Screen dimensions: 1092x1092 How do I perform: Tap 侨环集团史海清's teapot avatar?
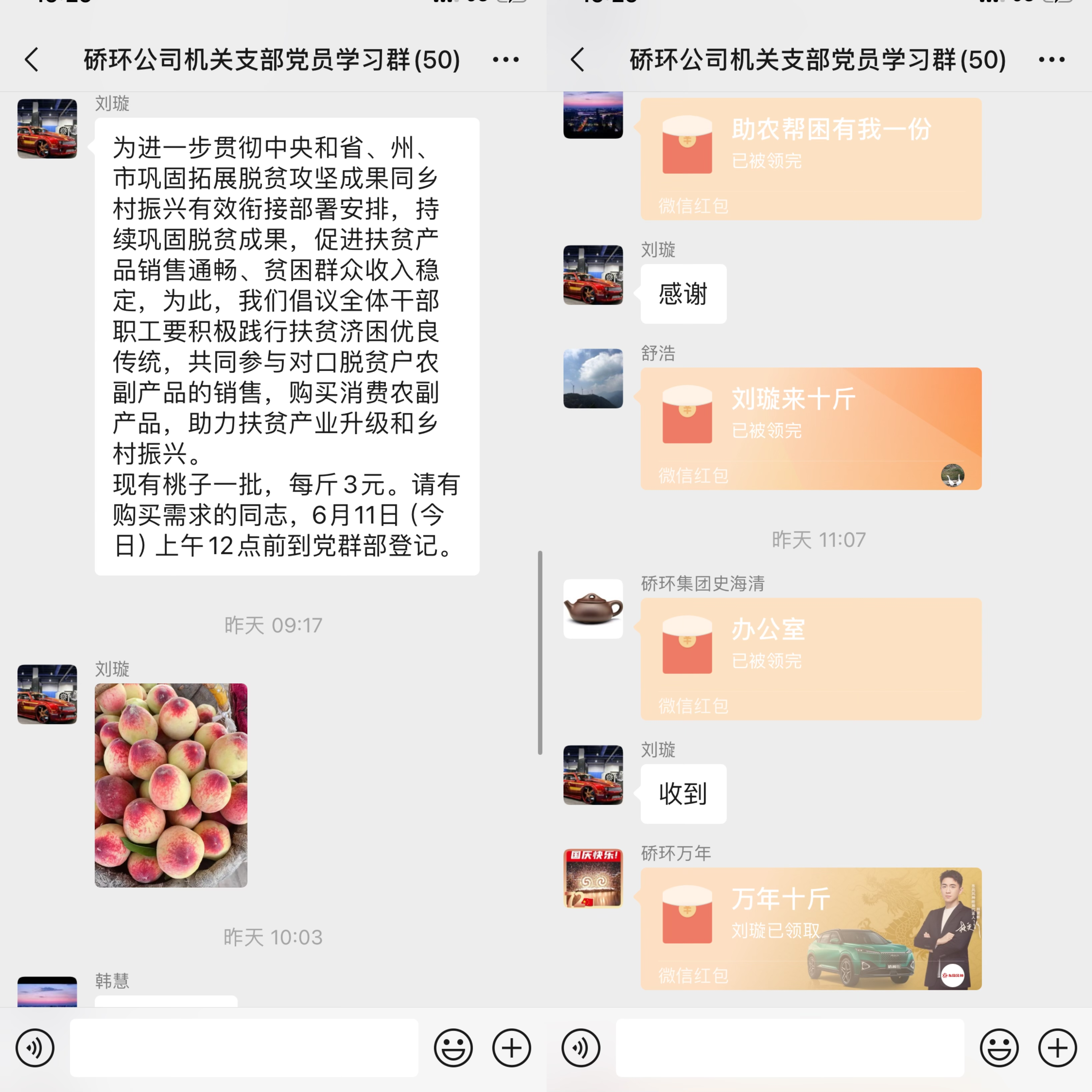tap(593, 609)
